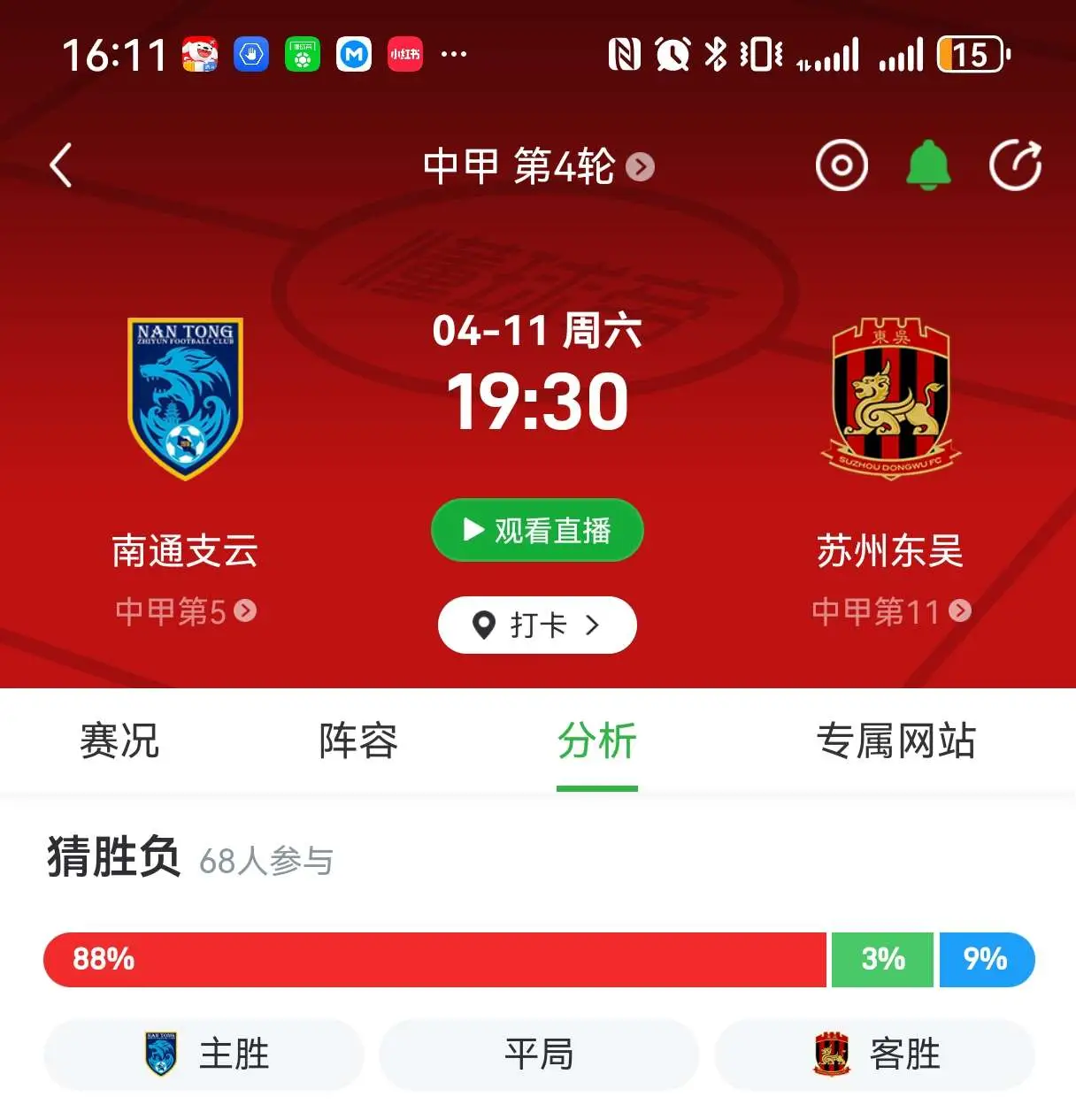
Task: Select the 分析 tab
Action: click(x=597, y=741)
